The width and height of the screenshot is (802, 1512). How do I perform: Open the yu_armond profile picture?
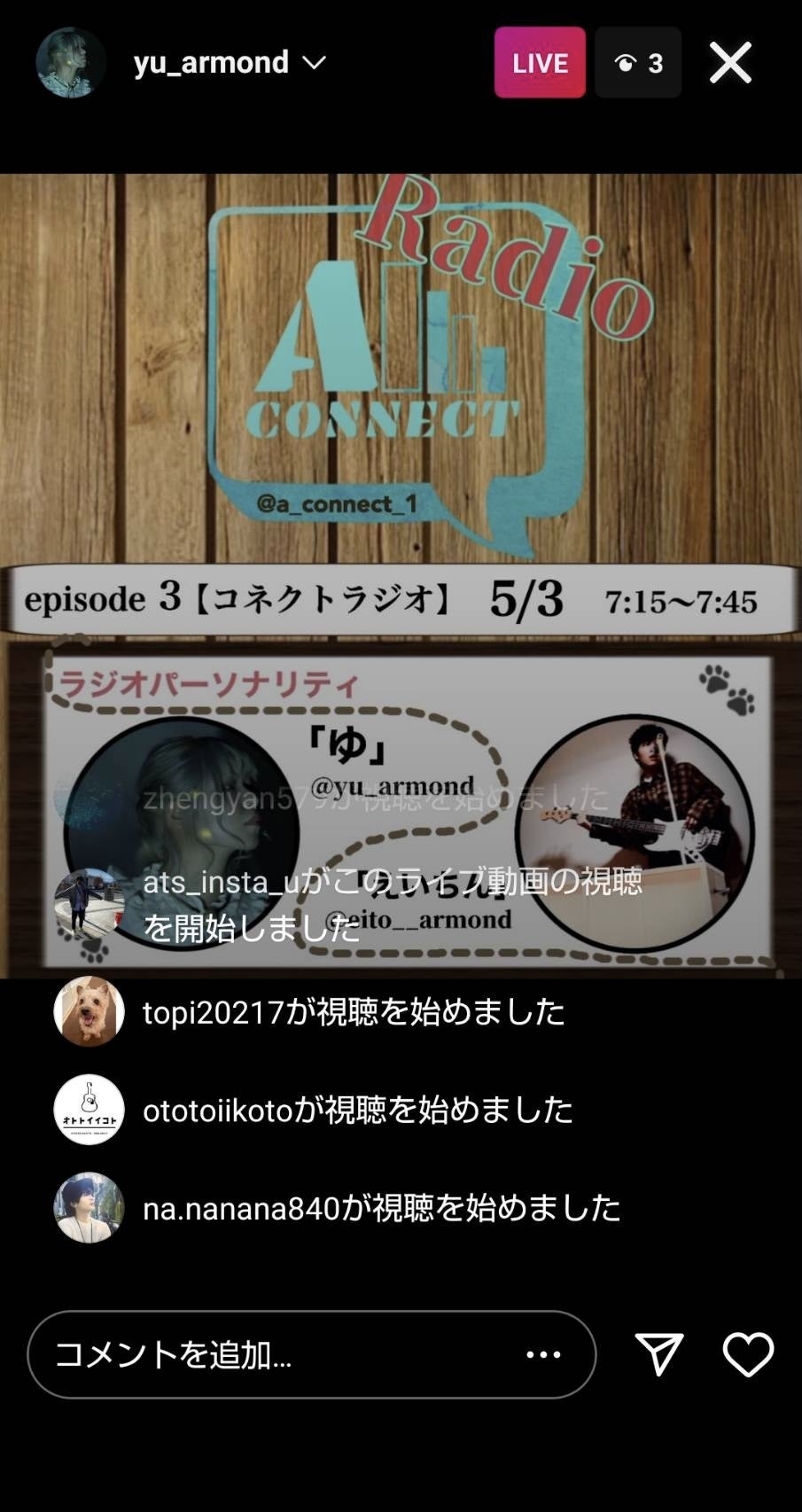[71, 63]
